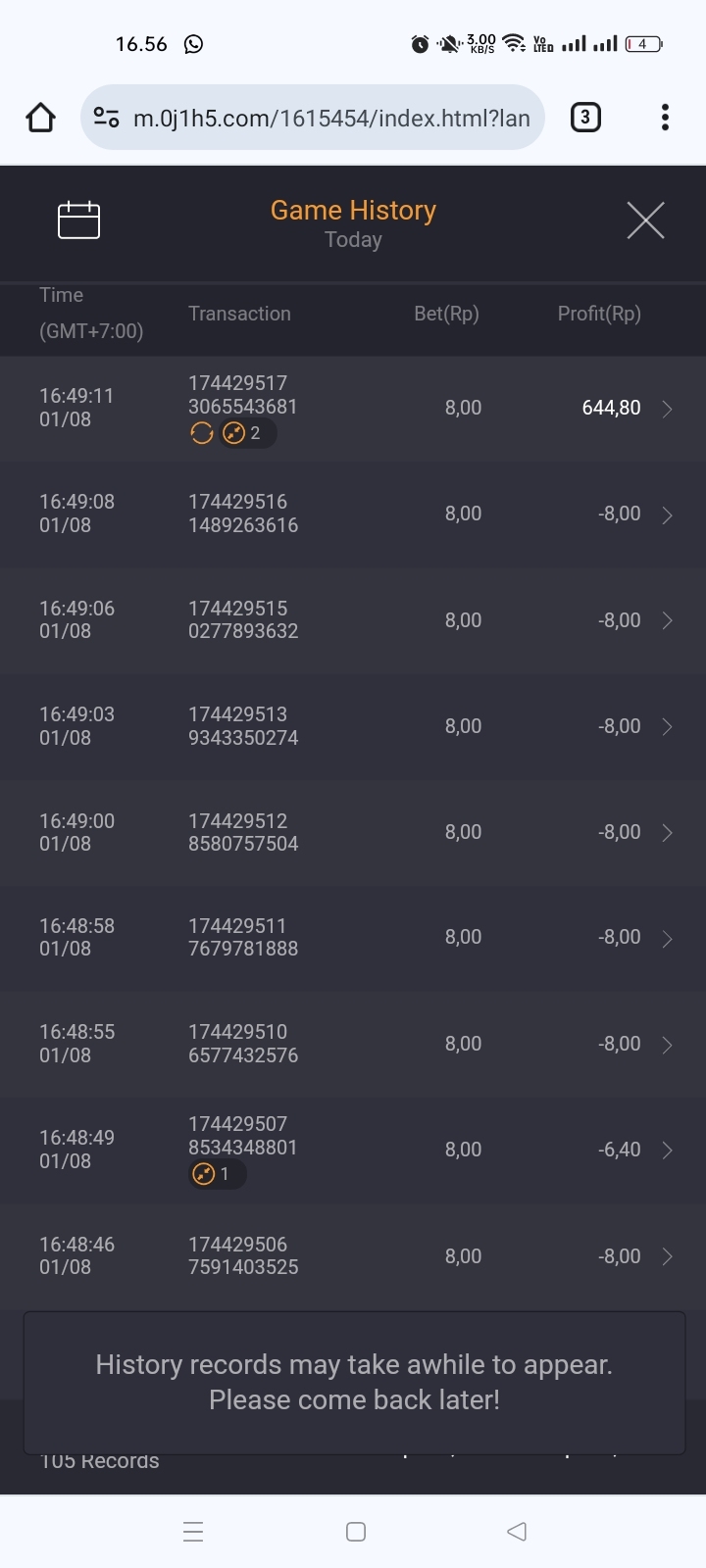Go back with the system back button
This screenshot has height=1568, width=706.
pos(517,1532)
